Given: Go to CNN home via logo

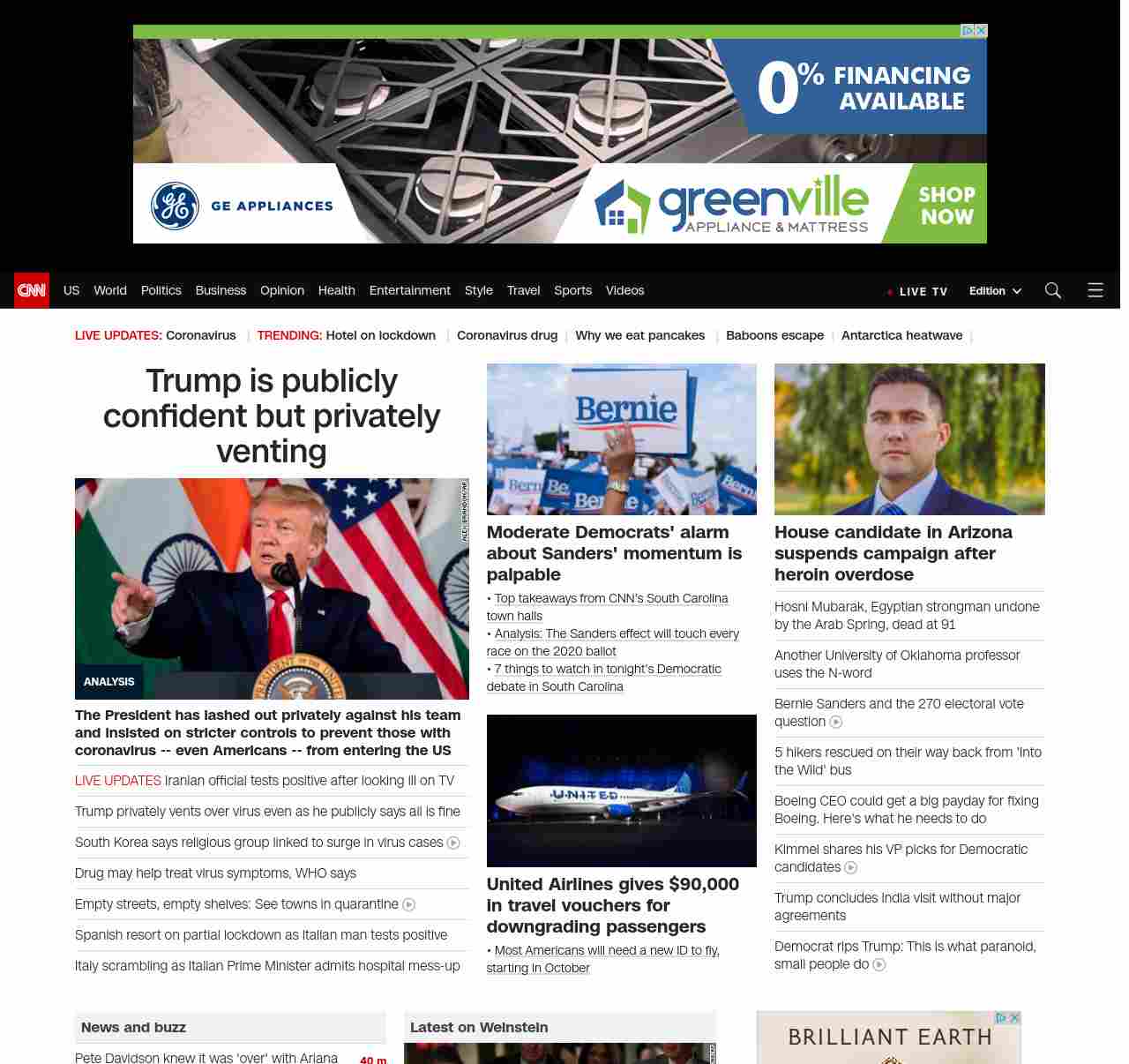Looking at the screenshot, I should (x=32, y=290).
